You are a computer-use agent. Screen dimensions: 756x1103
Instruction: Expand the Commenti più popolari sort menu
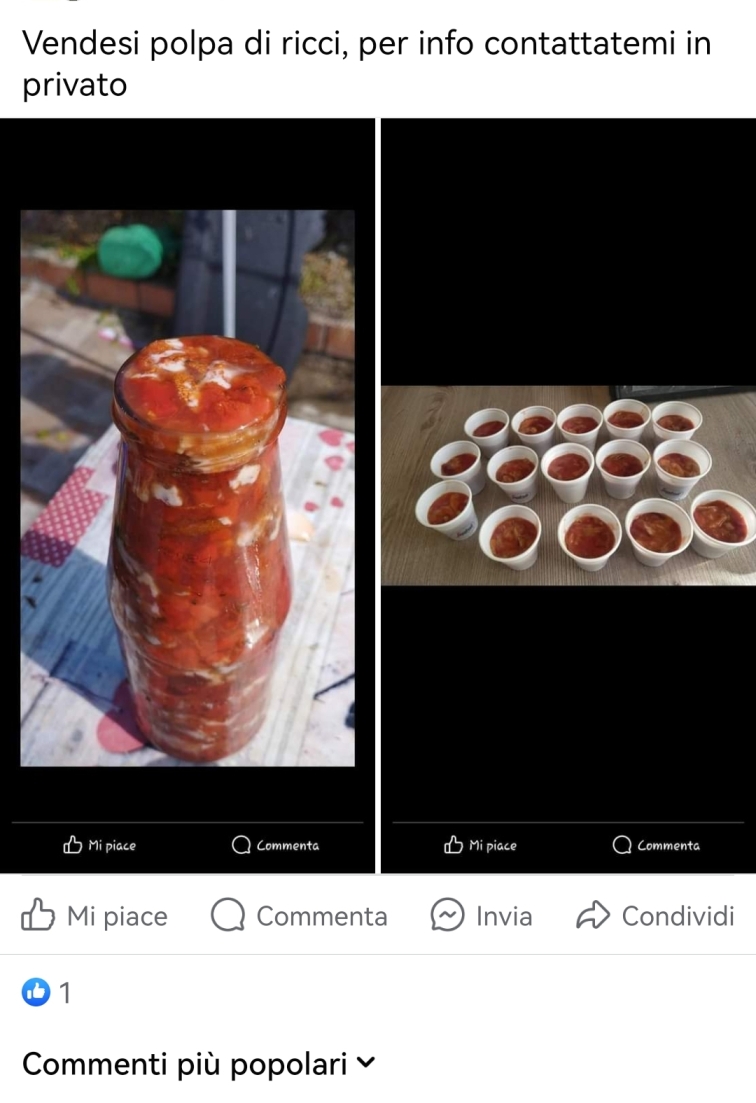[x=198, y=1064]
